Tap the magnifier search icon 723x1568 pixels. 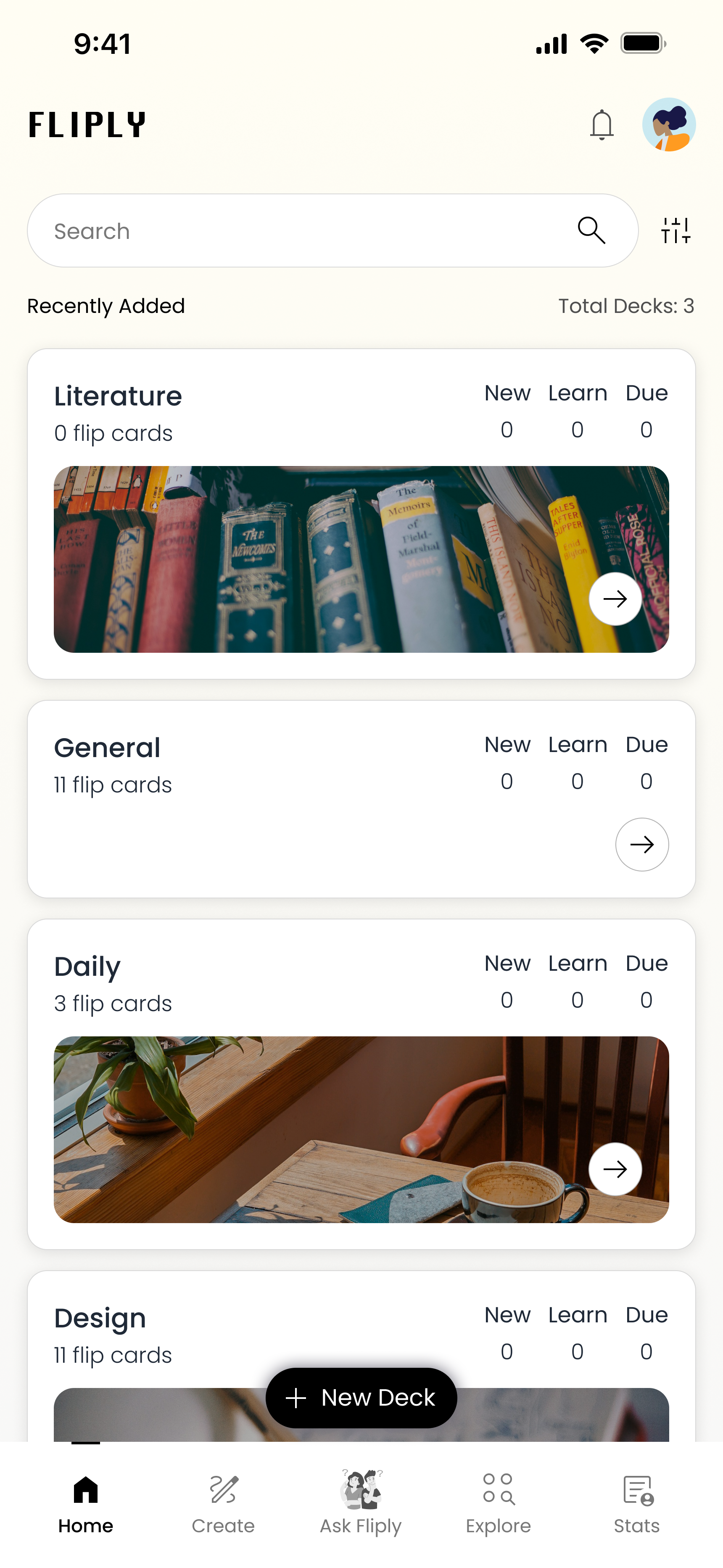point(591,230)
